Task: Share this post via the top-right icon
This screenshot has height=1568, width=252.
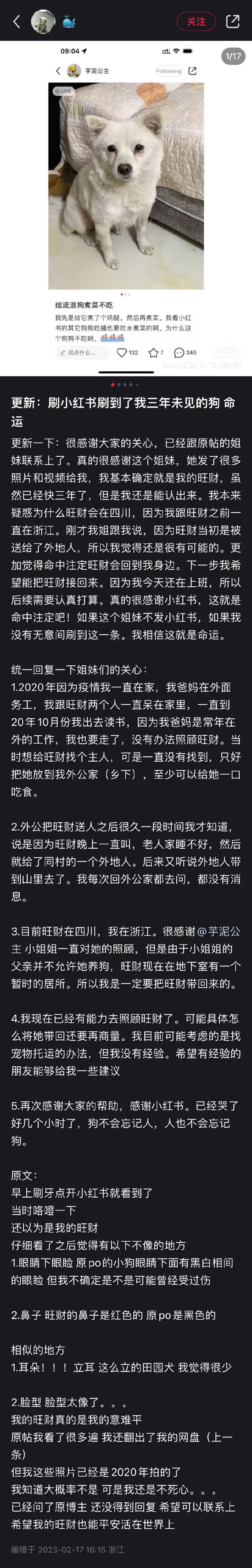Action: point(233,22)
